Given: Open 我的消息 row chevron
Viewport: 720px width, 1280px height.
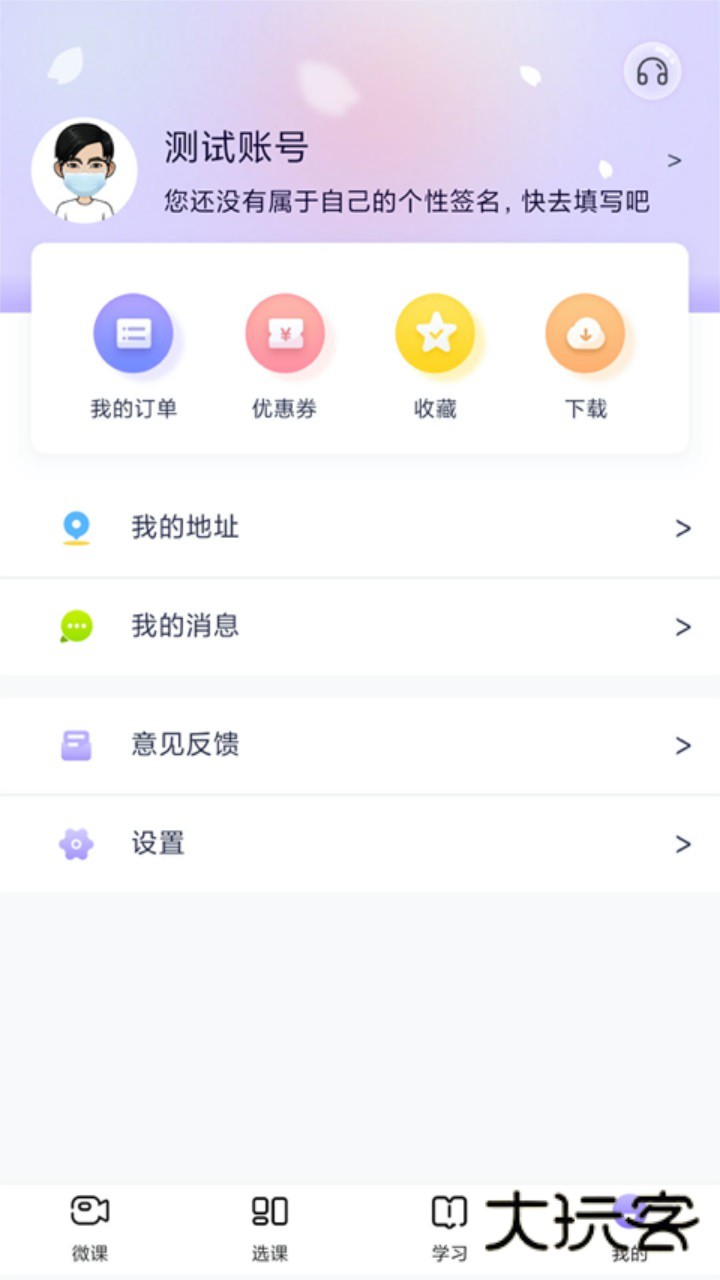Looking at the screenshot, I should (x=684, y=626).
